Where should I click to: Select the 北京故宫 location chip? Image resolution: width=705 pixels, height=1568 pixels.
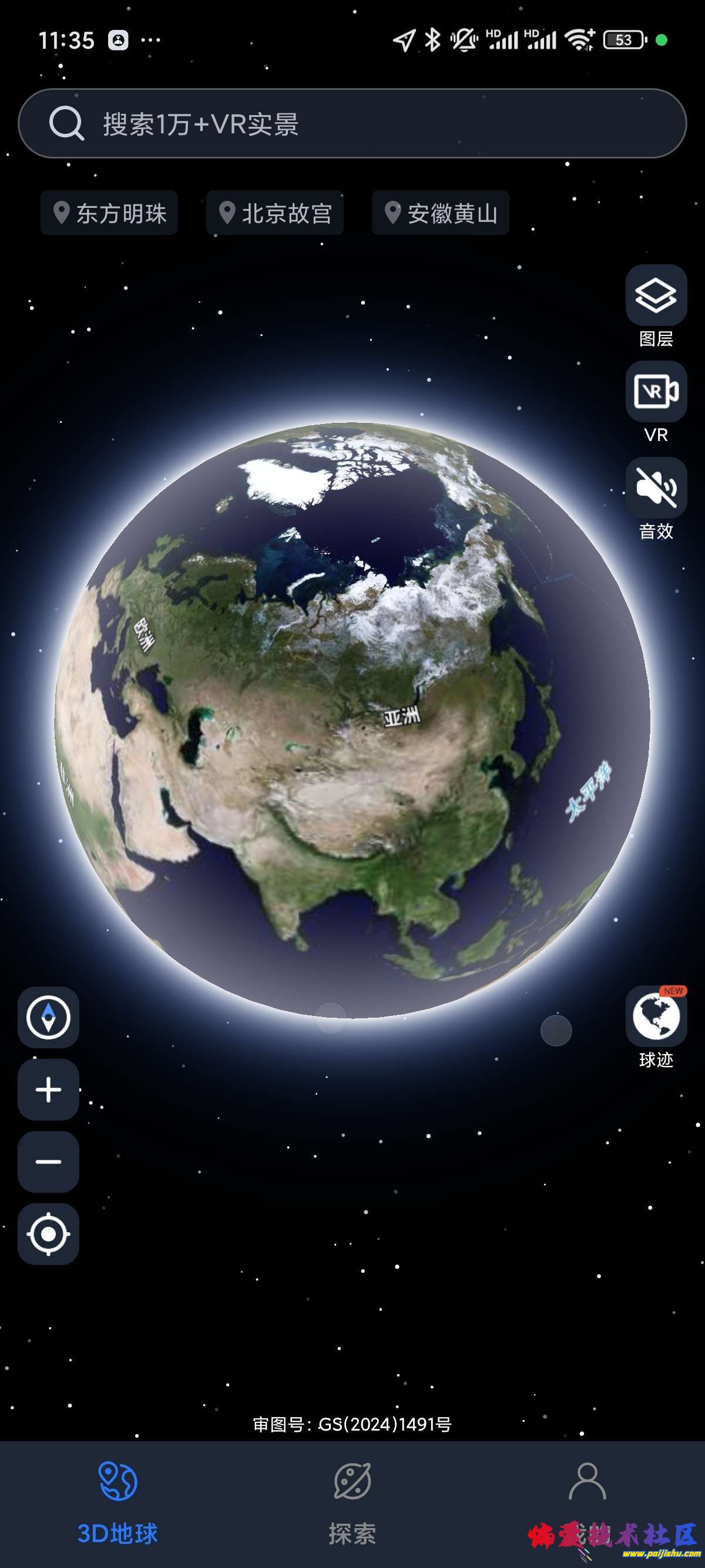[275, 213]
